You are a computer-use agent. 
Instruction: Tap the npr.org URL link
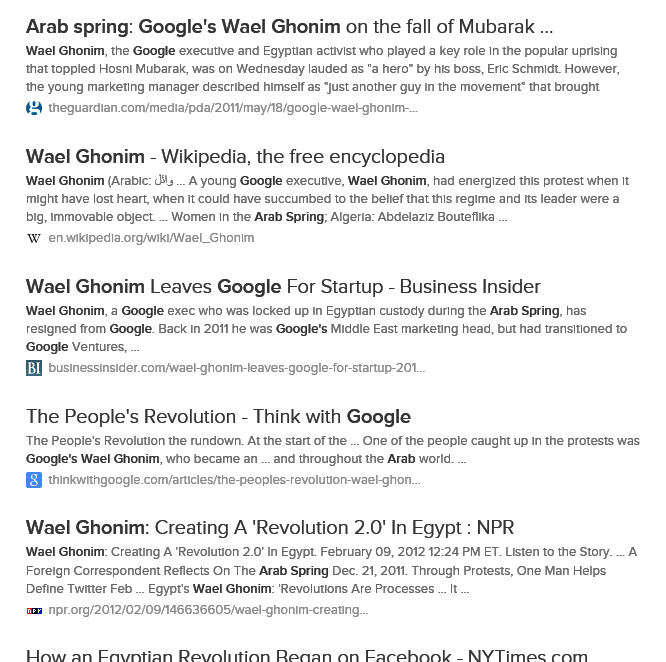[x=208, y=610]
